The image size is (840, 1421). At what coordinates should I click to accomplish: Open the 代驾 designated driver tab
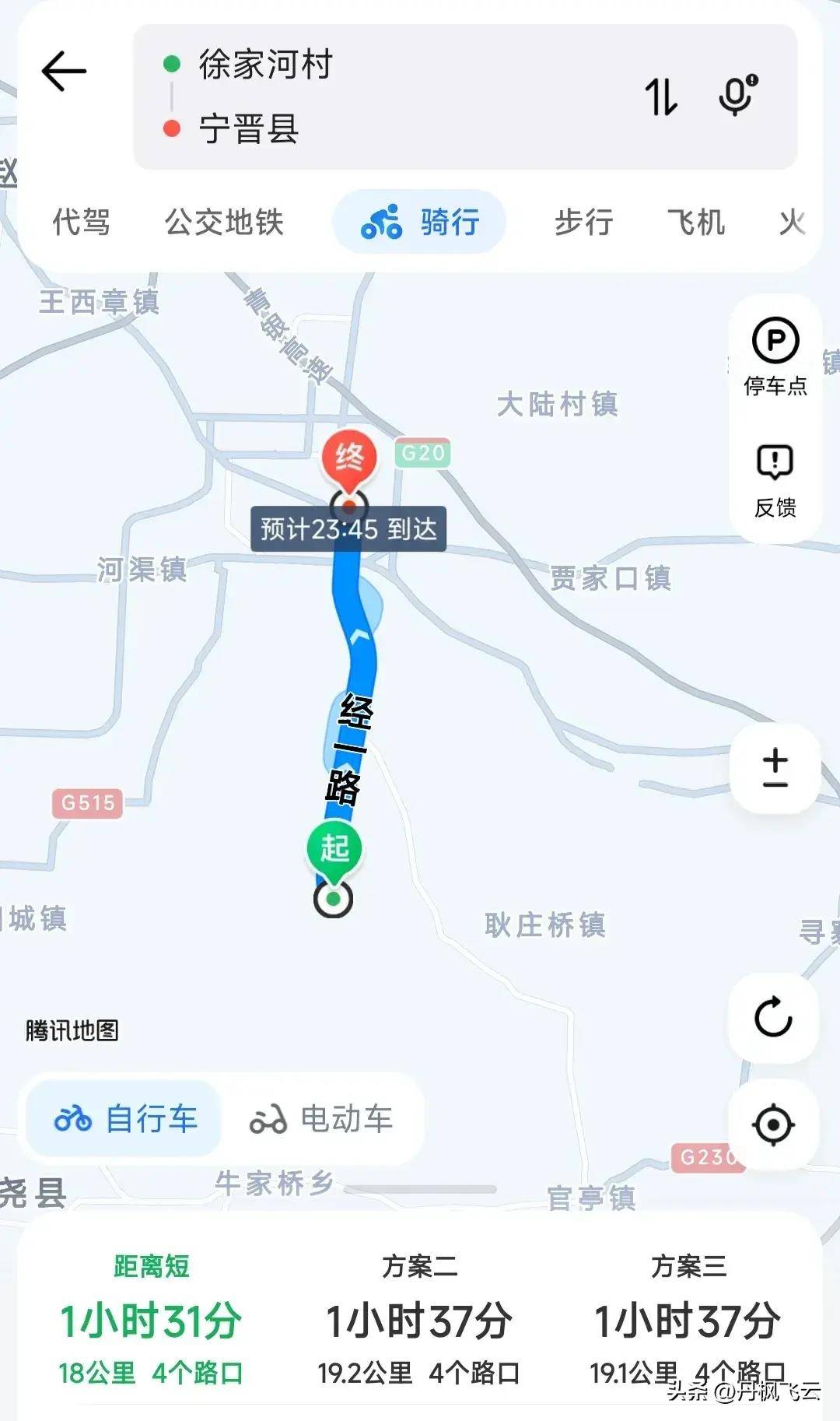83,222
